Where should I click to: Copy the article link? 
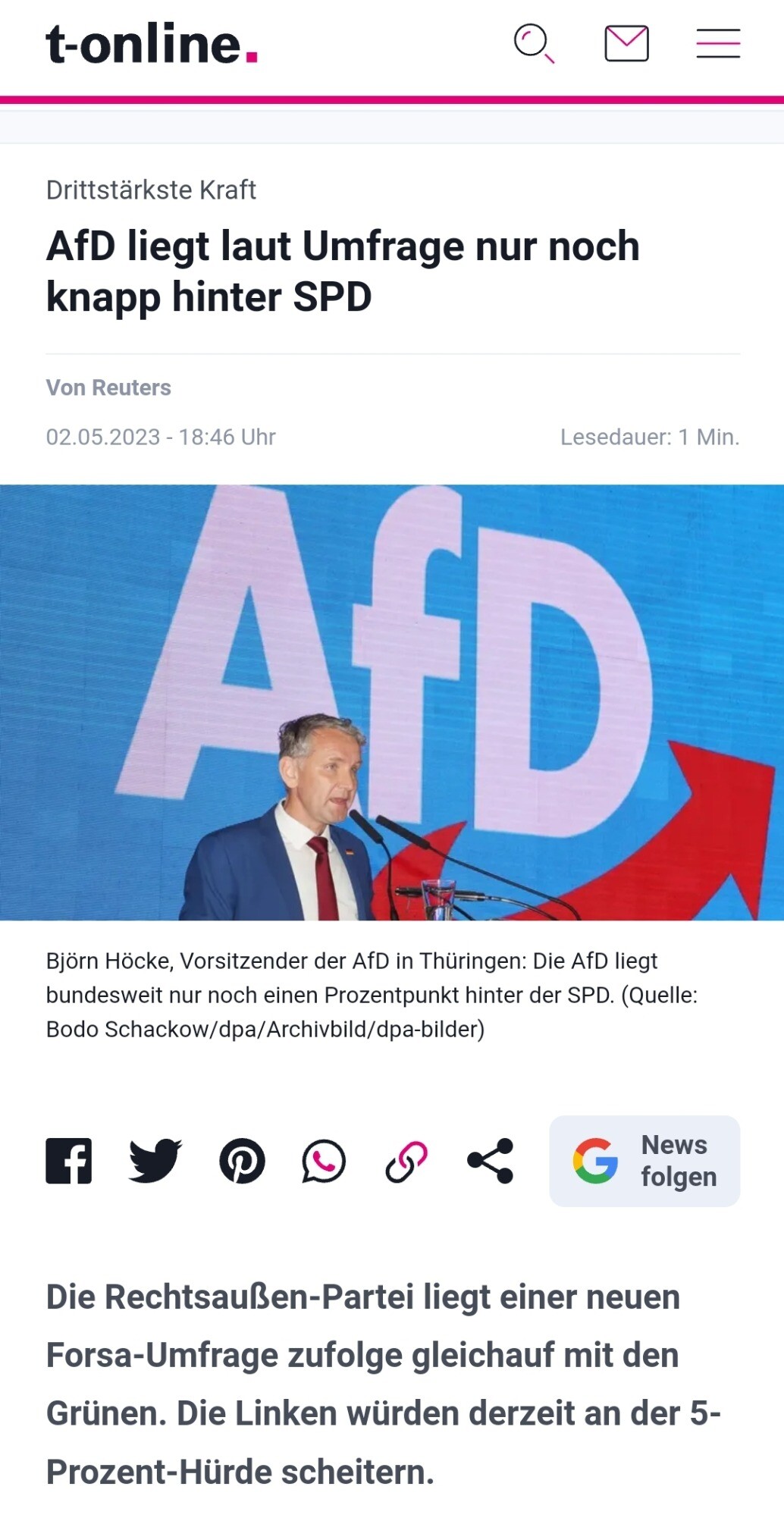406,1161
